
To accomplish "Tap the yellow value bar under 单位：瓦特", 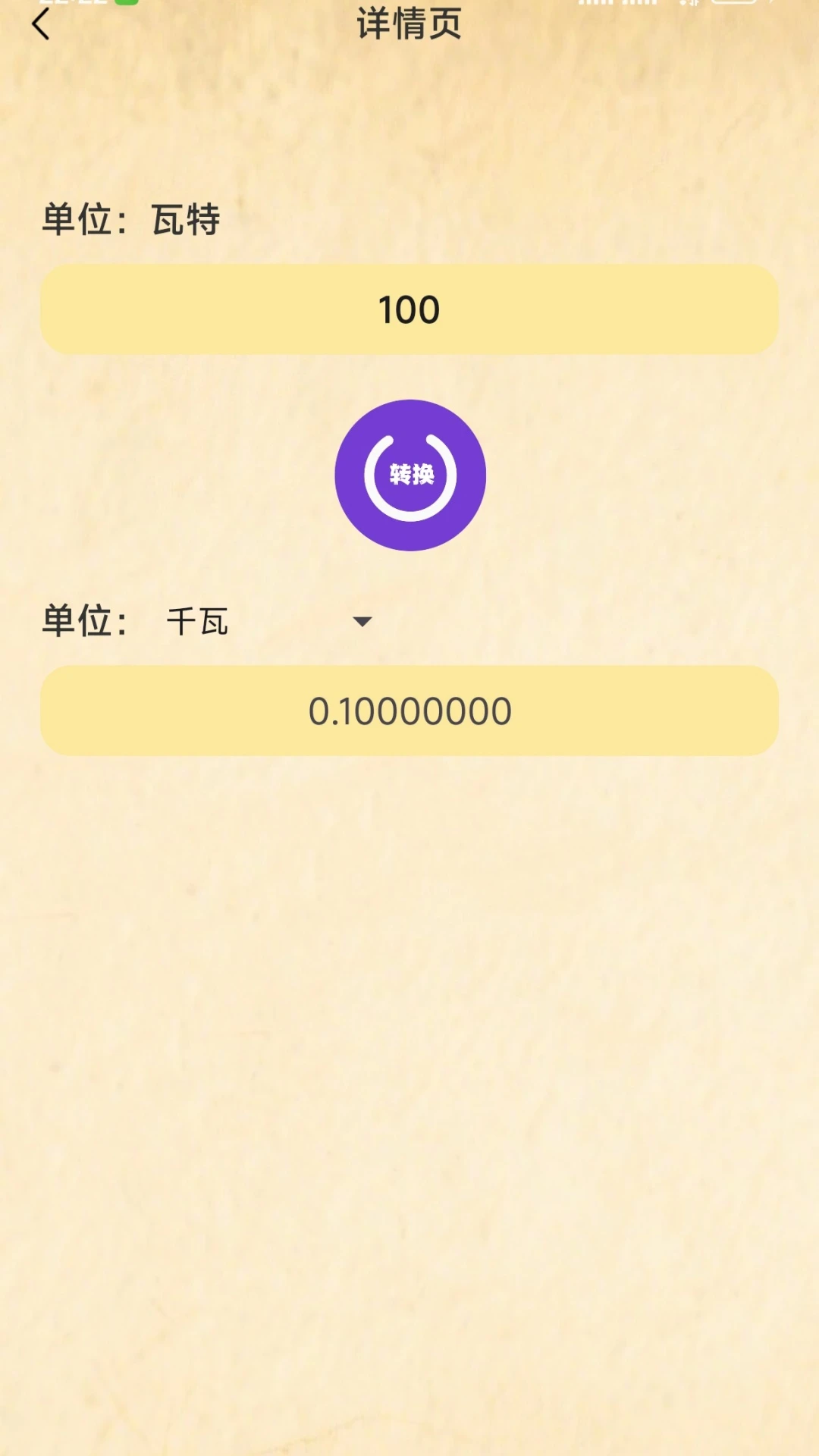I will click(409, 309).
